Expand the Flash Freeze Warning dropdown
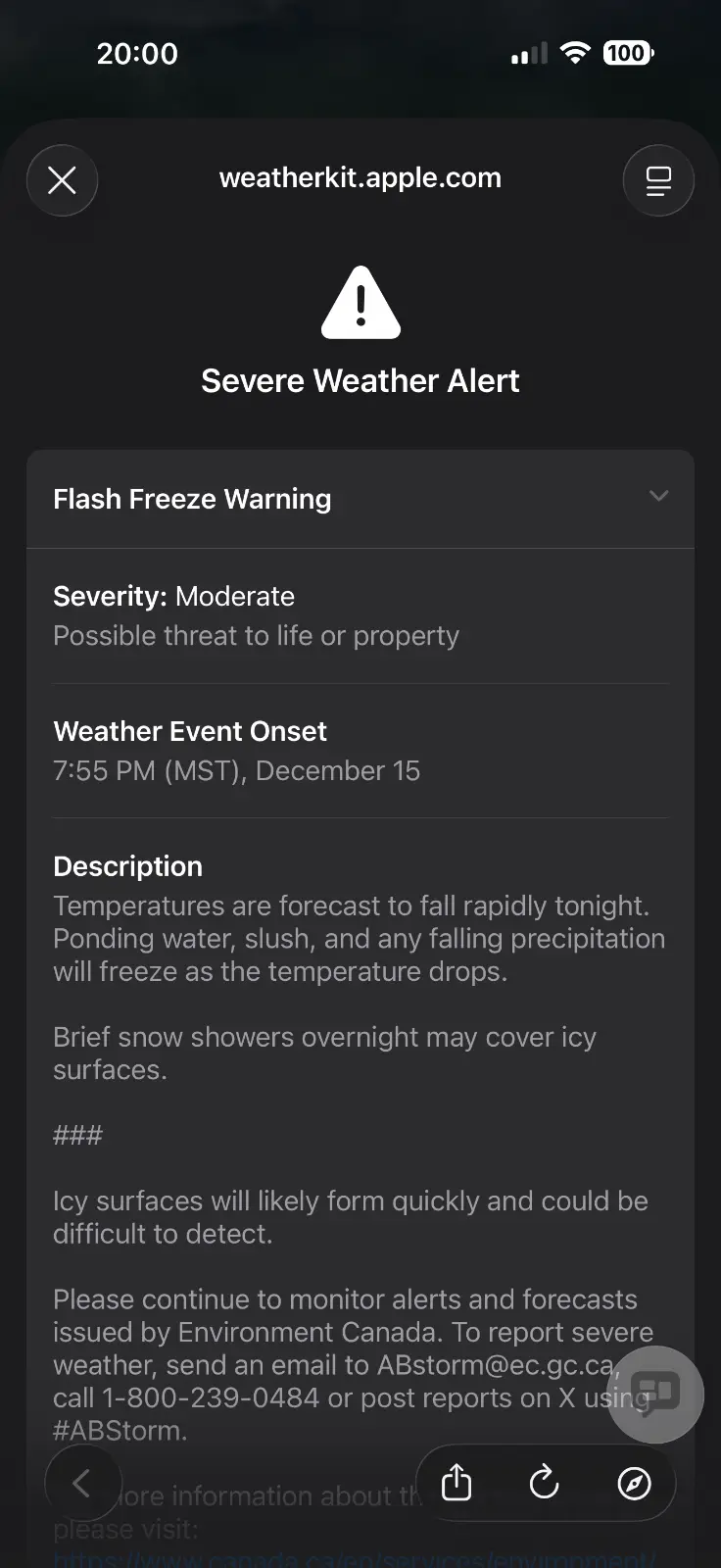This screenshot has width=721, height=1568. point(658,497)
